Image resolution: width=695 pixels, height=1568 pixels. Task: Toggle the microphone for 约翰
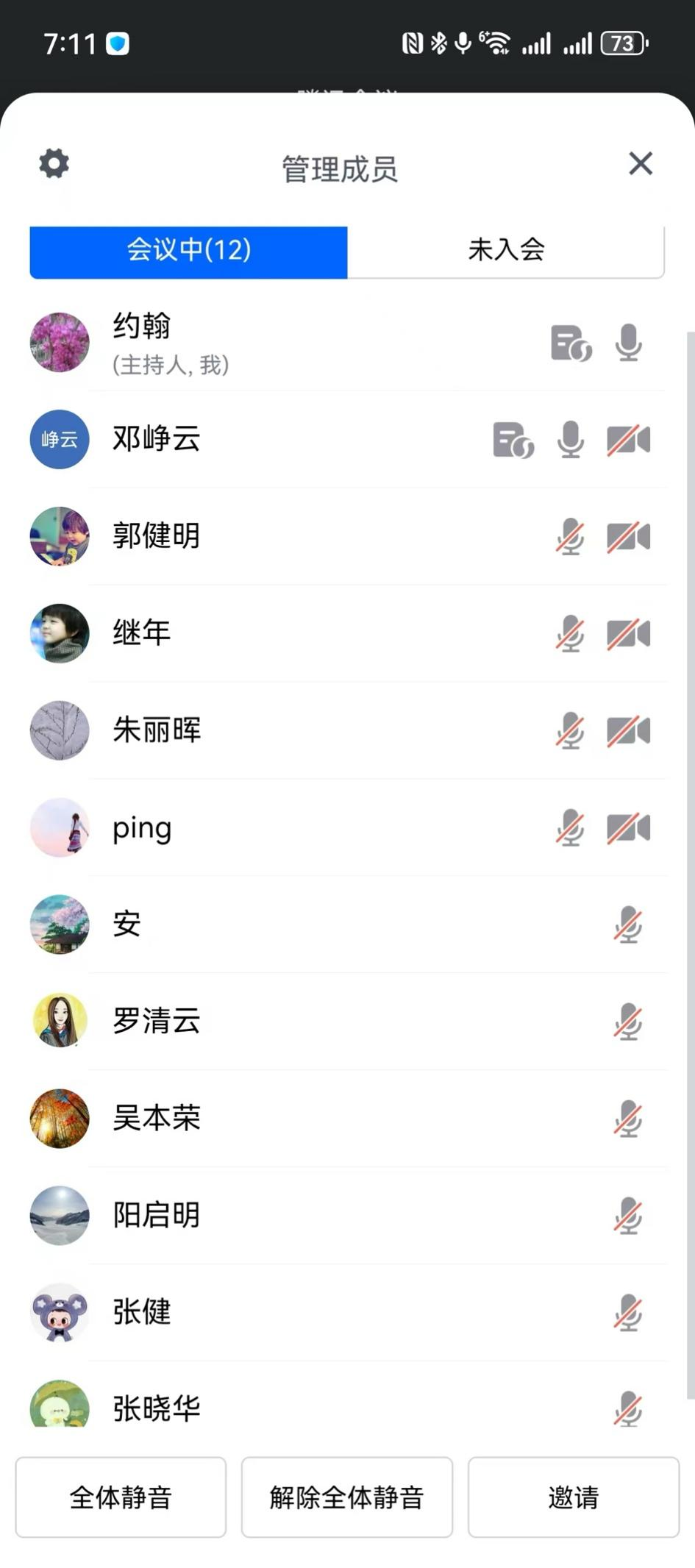click(x=628, y=343)
